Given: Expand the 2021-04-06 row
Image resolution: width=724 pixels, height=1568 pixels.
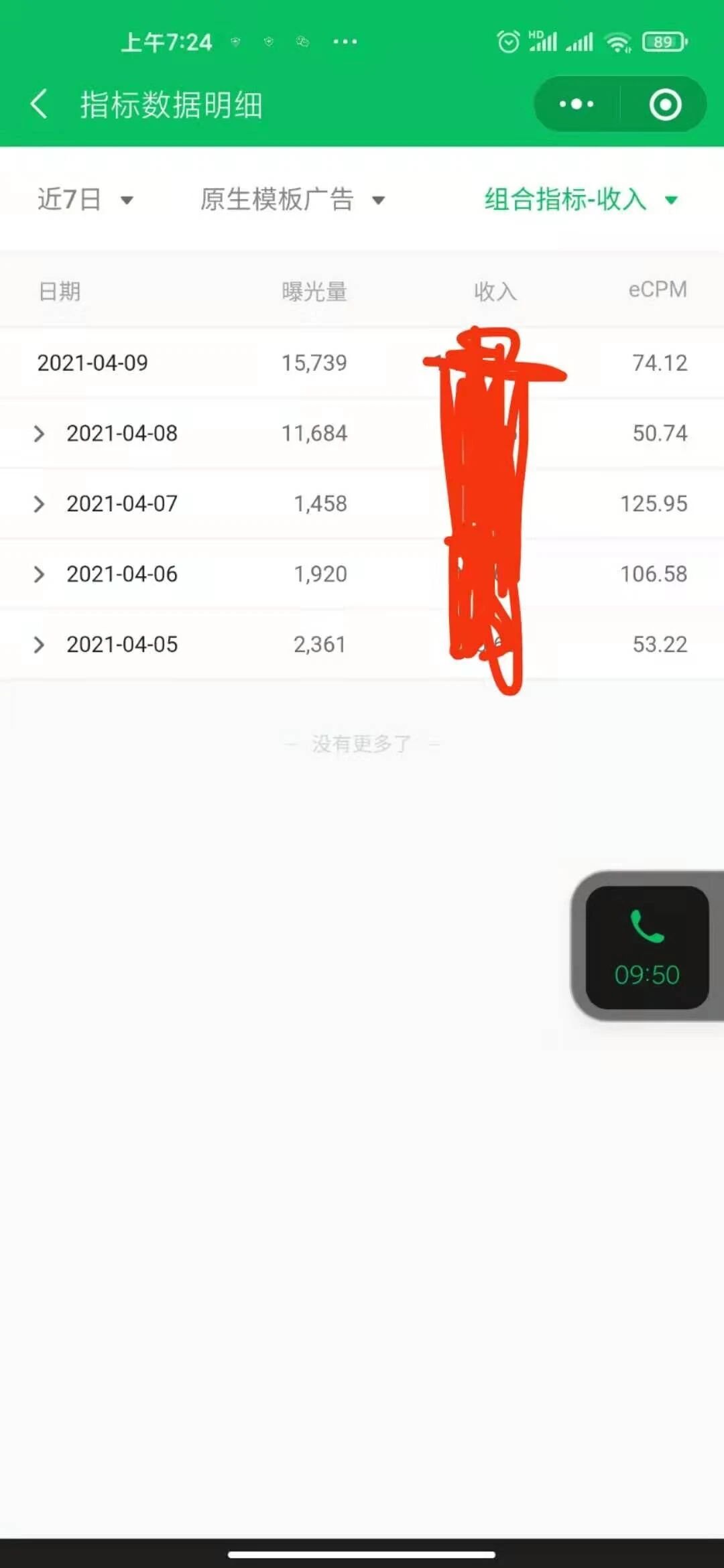Looking at the screenshot, I should pos(40,574).
